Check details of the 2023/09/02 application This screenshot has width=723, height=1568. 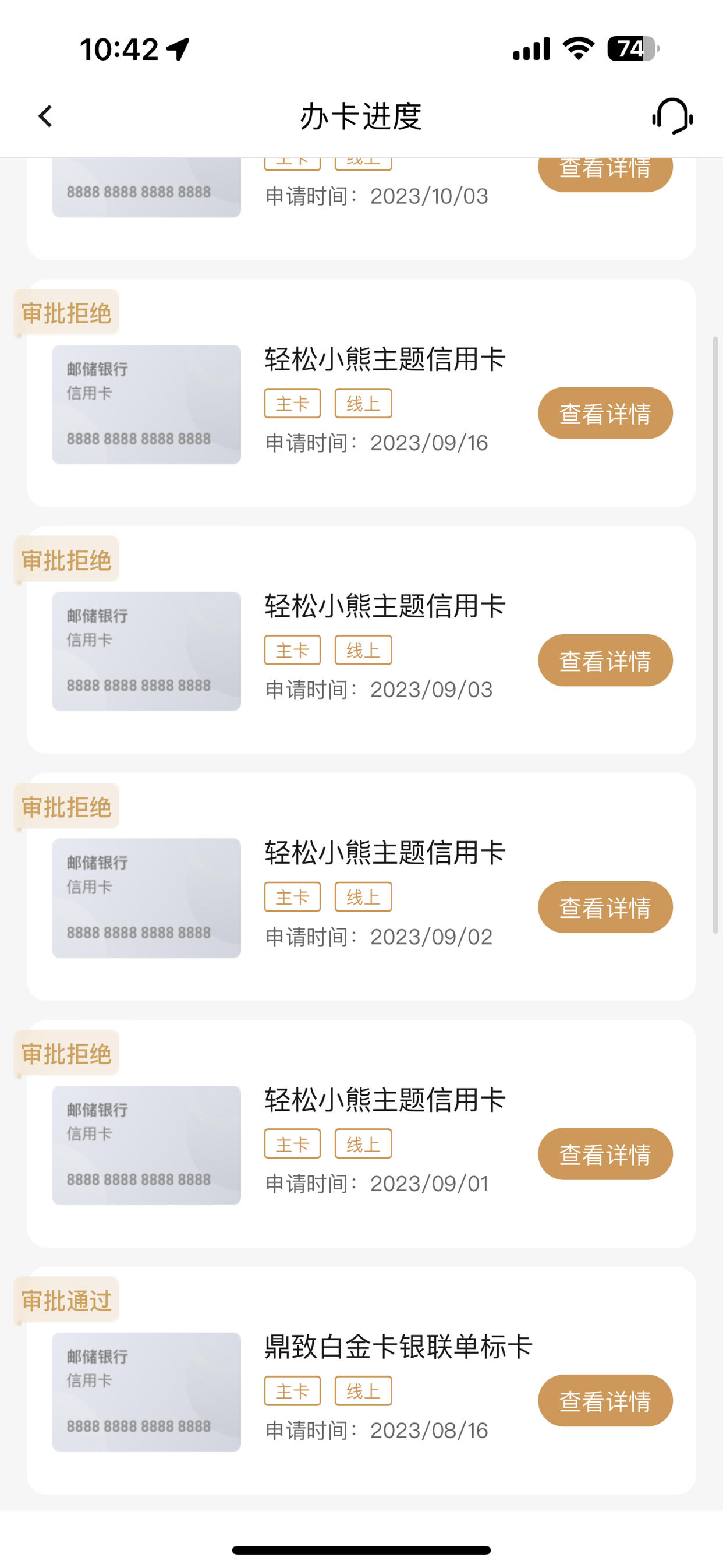(x=605, y=907)
